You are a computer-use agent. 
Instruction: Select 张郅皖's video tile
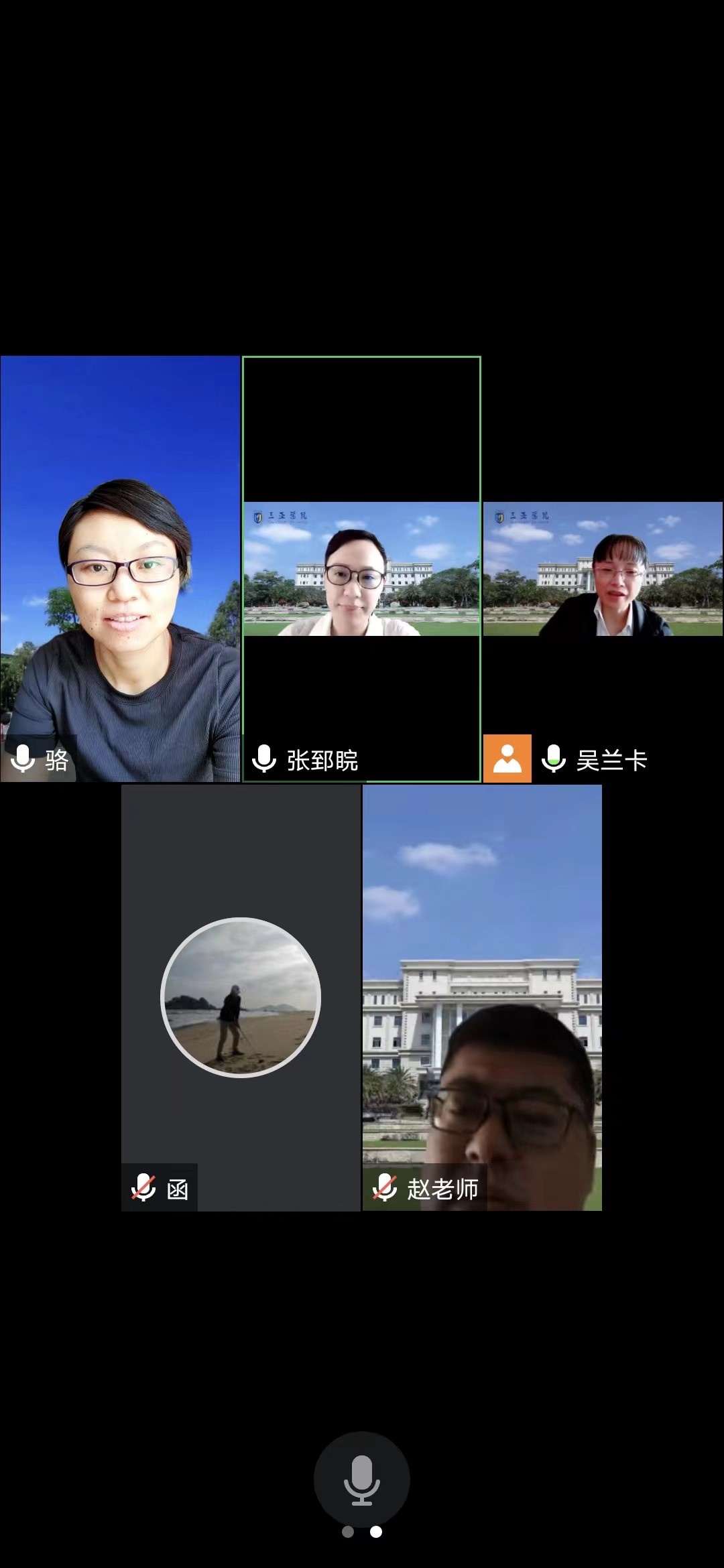point(361,570)
